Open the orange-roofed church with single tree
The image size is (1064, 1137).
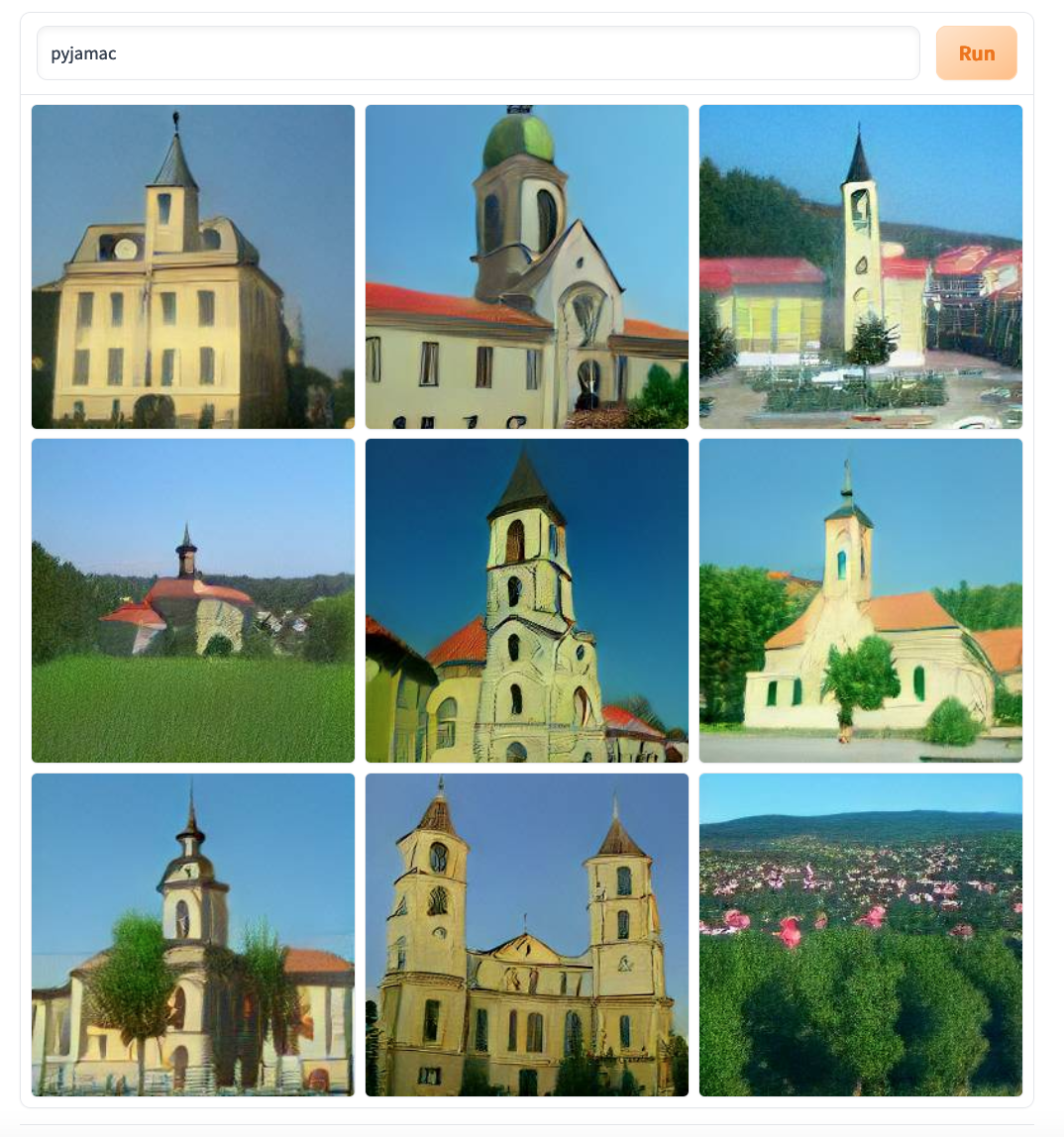[x=861, y=600]
